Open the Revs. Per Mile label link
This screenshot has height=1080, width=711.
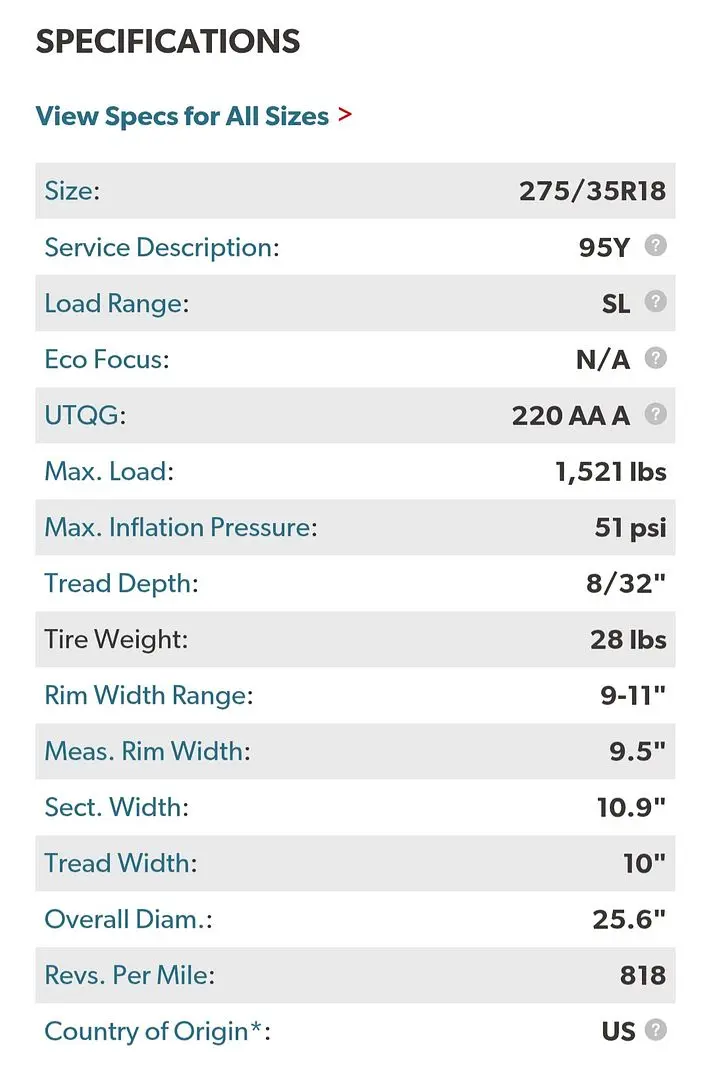(x=130, y=975)
